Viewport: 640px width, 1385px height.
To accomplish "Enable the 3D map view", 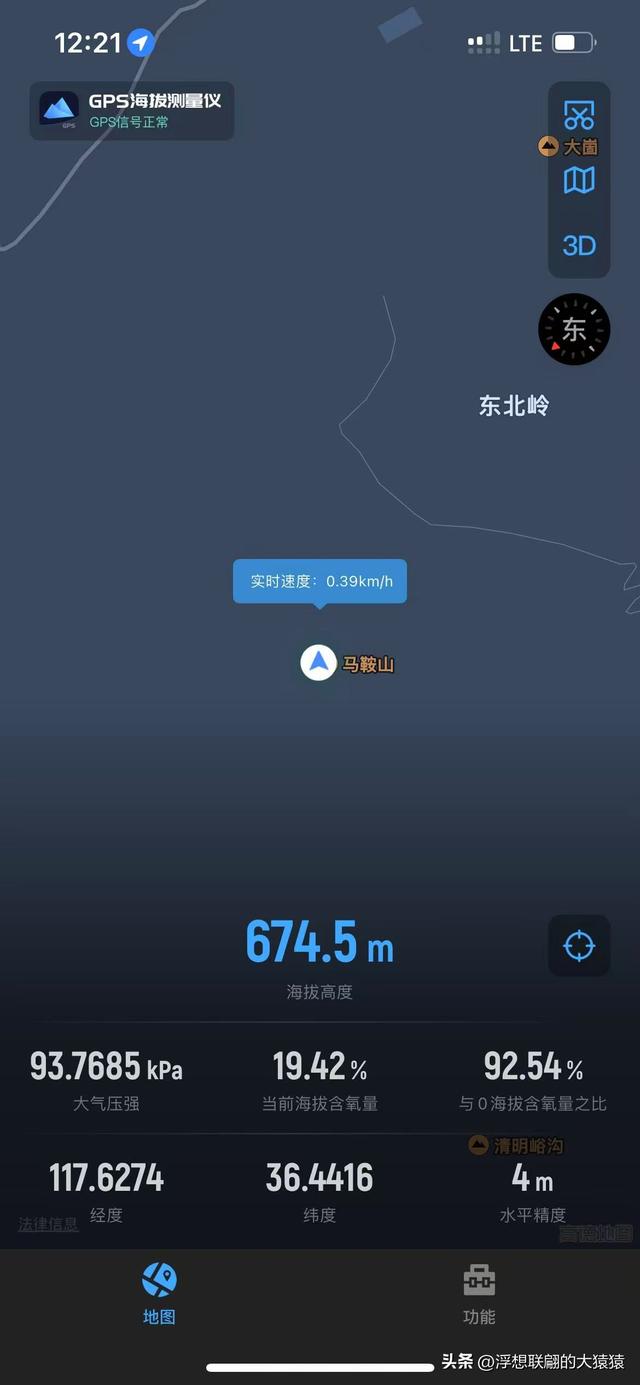I will point(579,245).
